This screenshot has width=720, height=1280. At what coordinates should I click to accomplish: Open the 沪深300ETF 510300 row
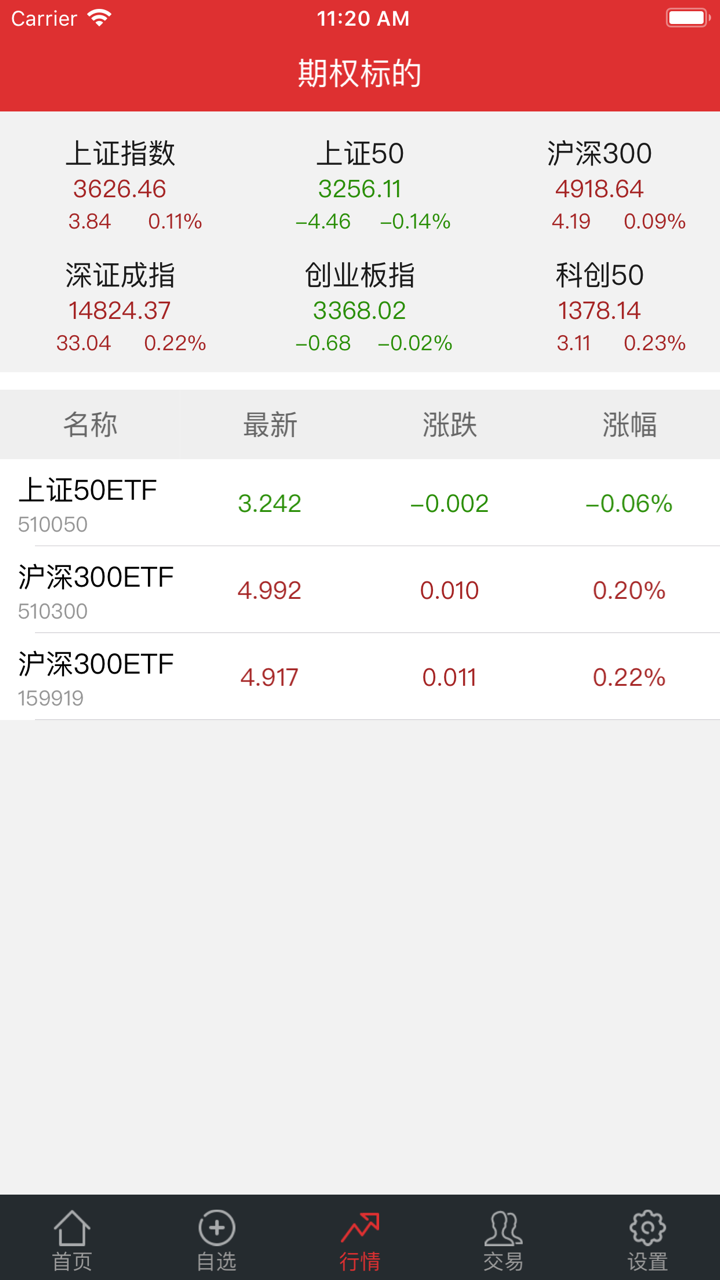[360, 590]
